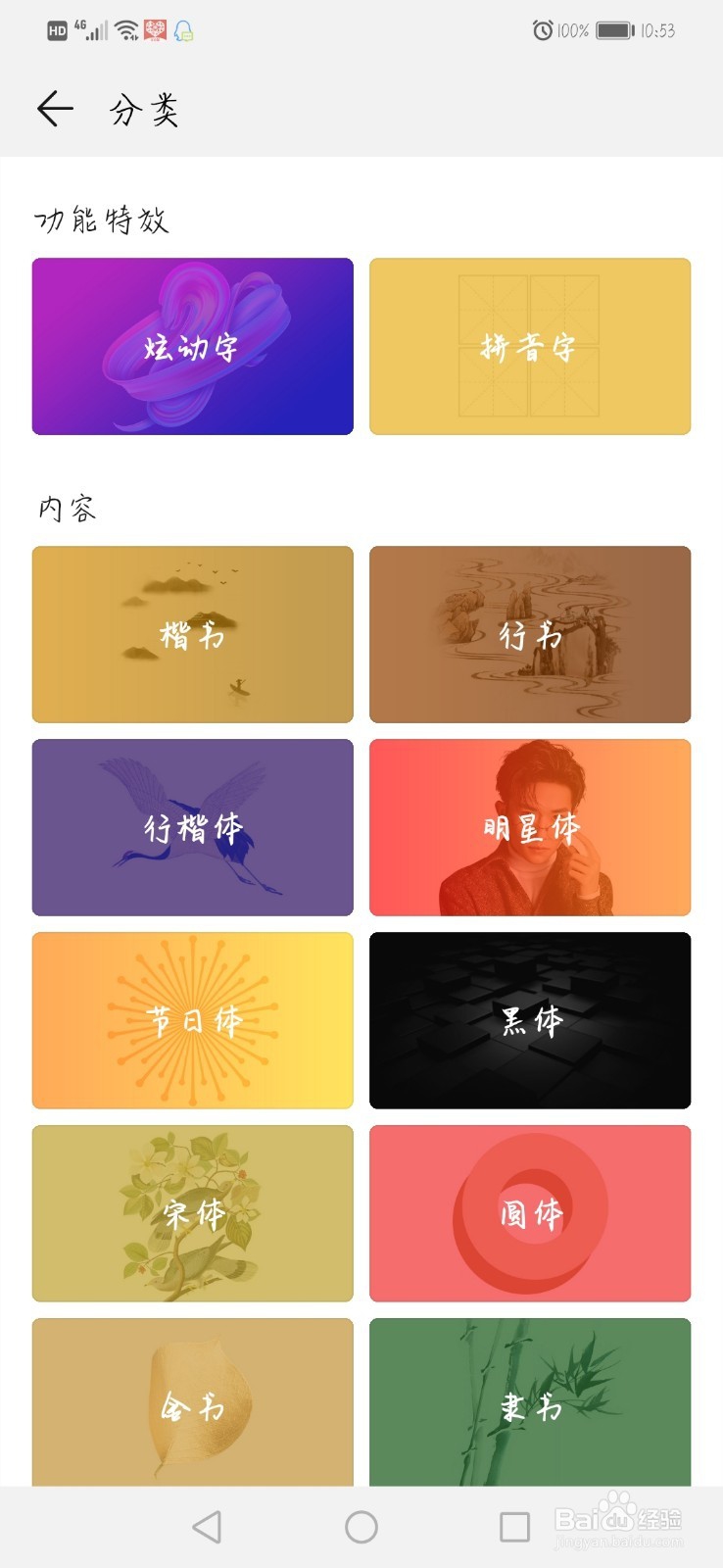Select the 楷书 font category
This screenshot has height=1568, width=723.
pyautogui.click(x=192, y=634)
